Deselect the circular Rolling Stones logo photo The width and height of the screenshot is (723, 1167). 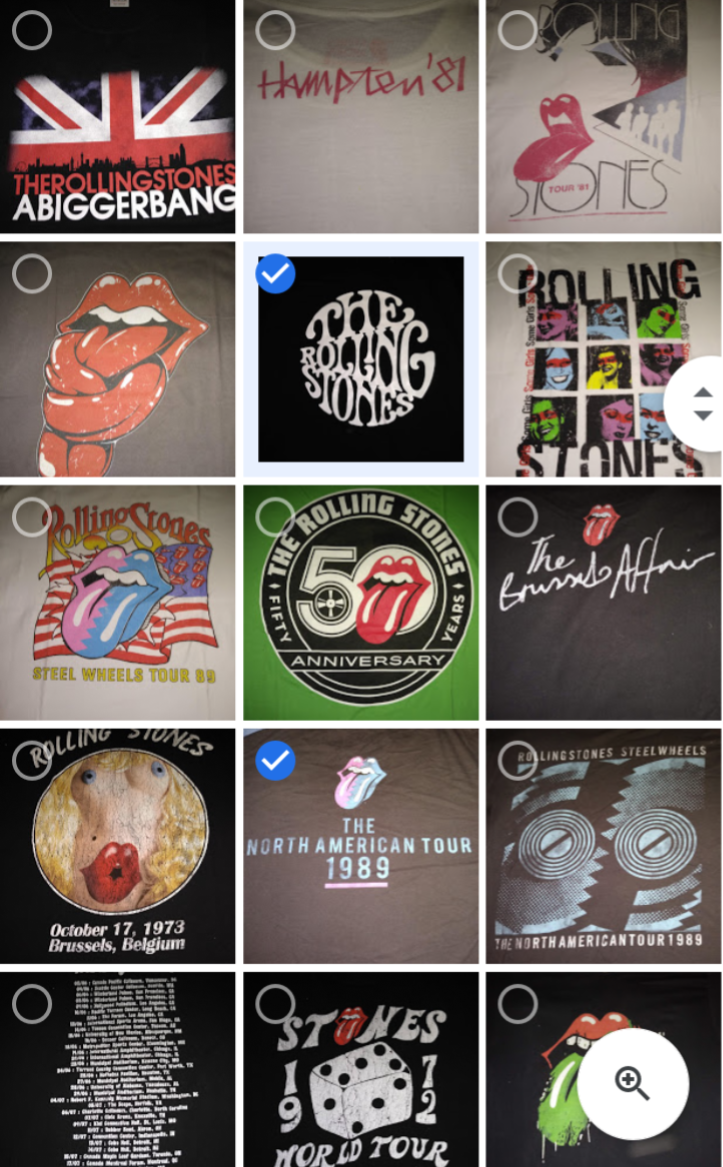[x=274, y=273]
